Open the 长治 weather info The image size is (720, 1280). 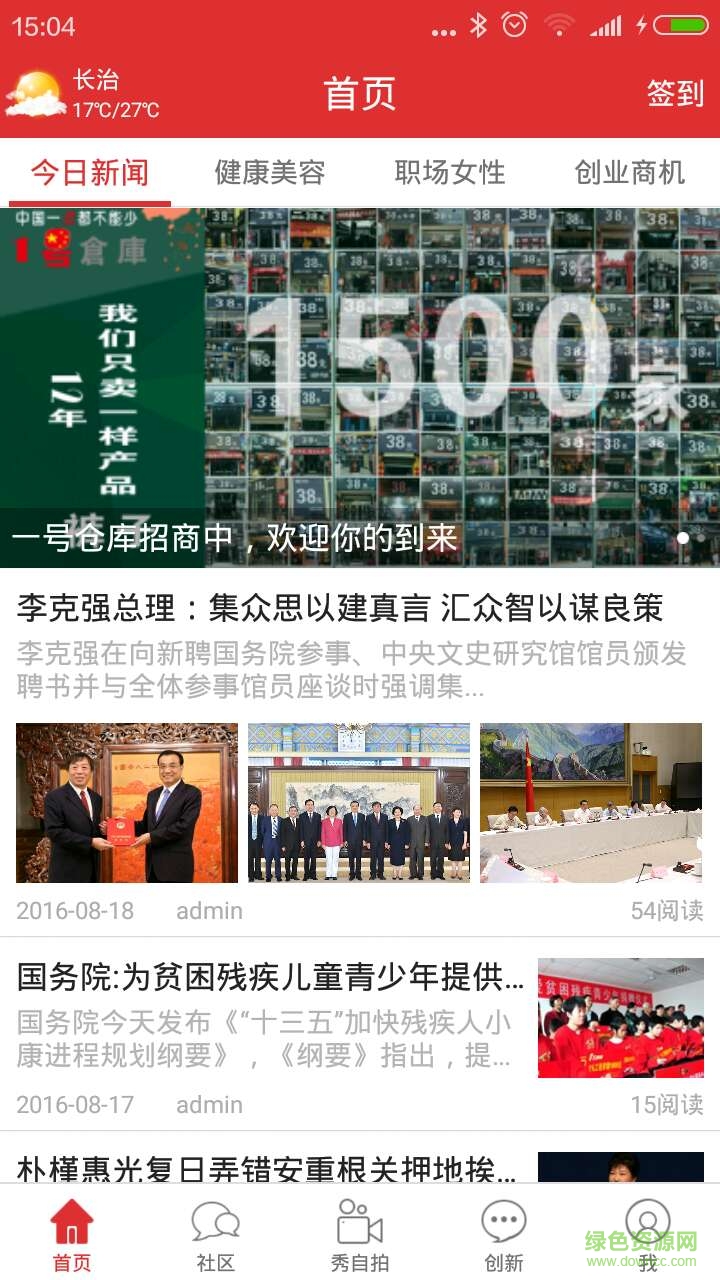pos(82,94)
